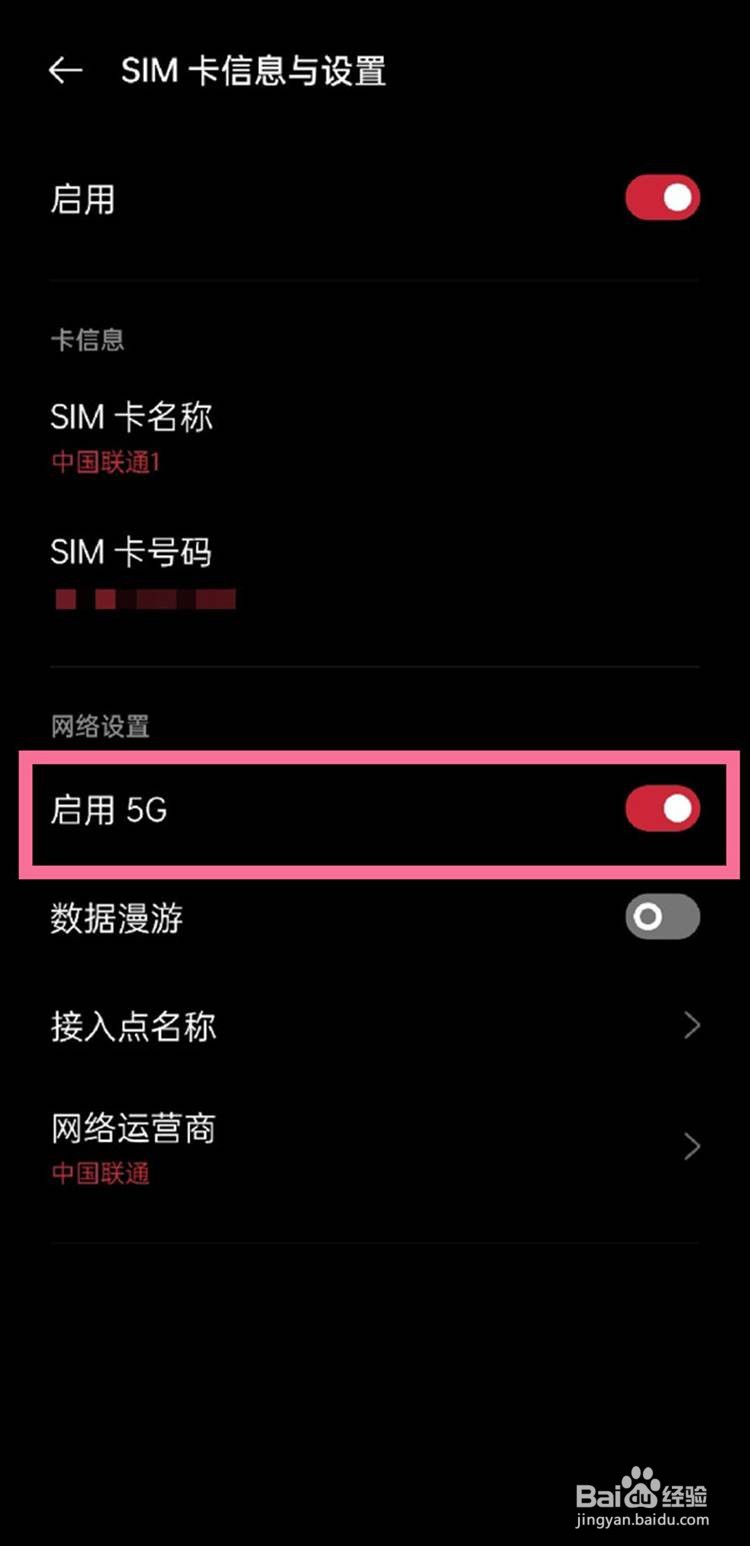
Task: Open 接入点名称 via its arrow icon
Action: pyautogui.click(x=691, y=1025)
